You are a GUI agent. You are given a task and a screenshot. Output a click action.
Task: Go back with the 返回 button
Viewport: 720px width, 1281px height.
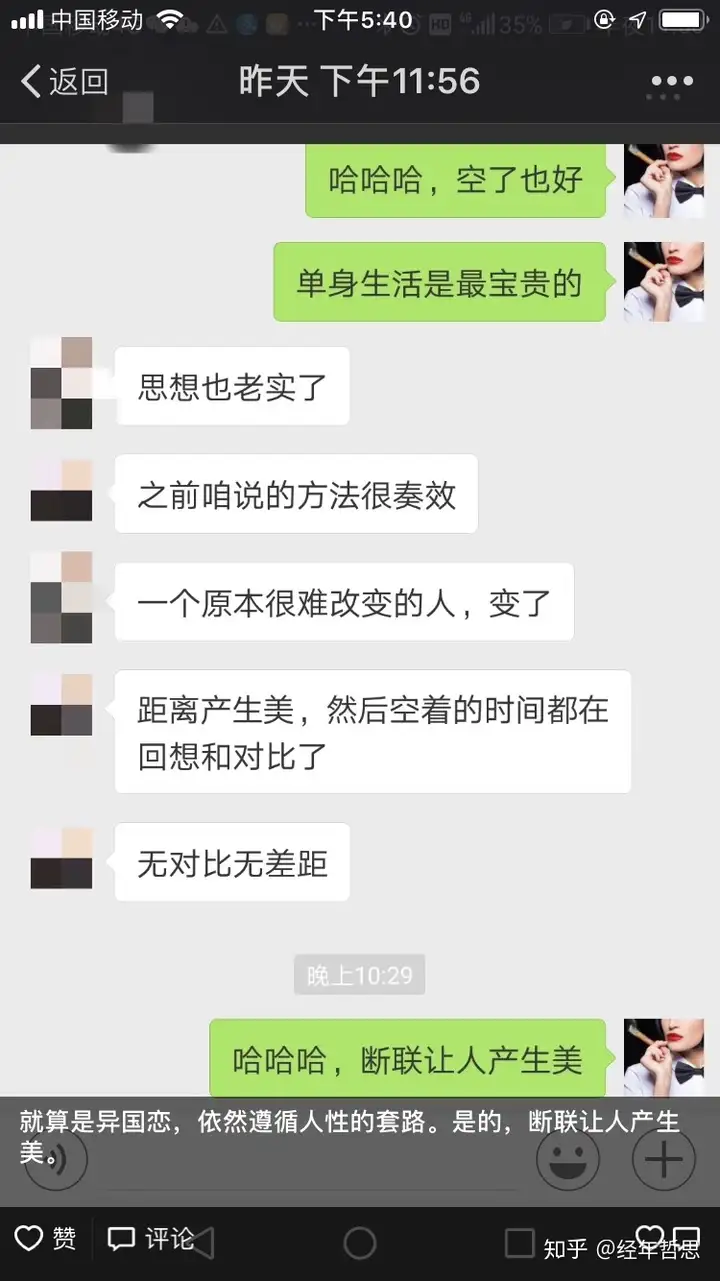[64, 82]
